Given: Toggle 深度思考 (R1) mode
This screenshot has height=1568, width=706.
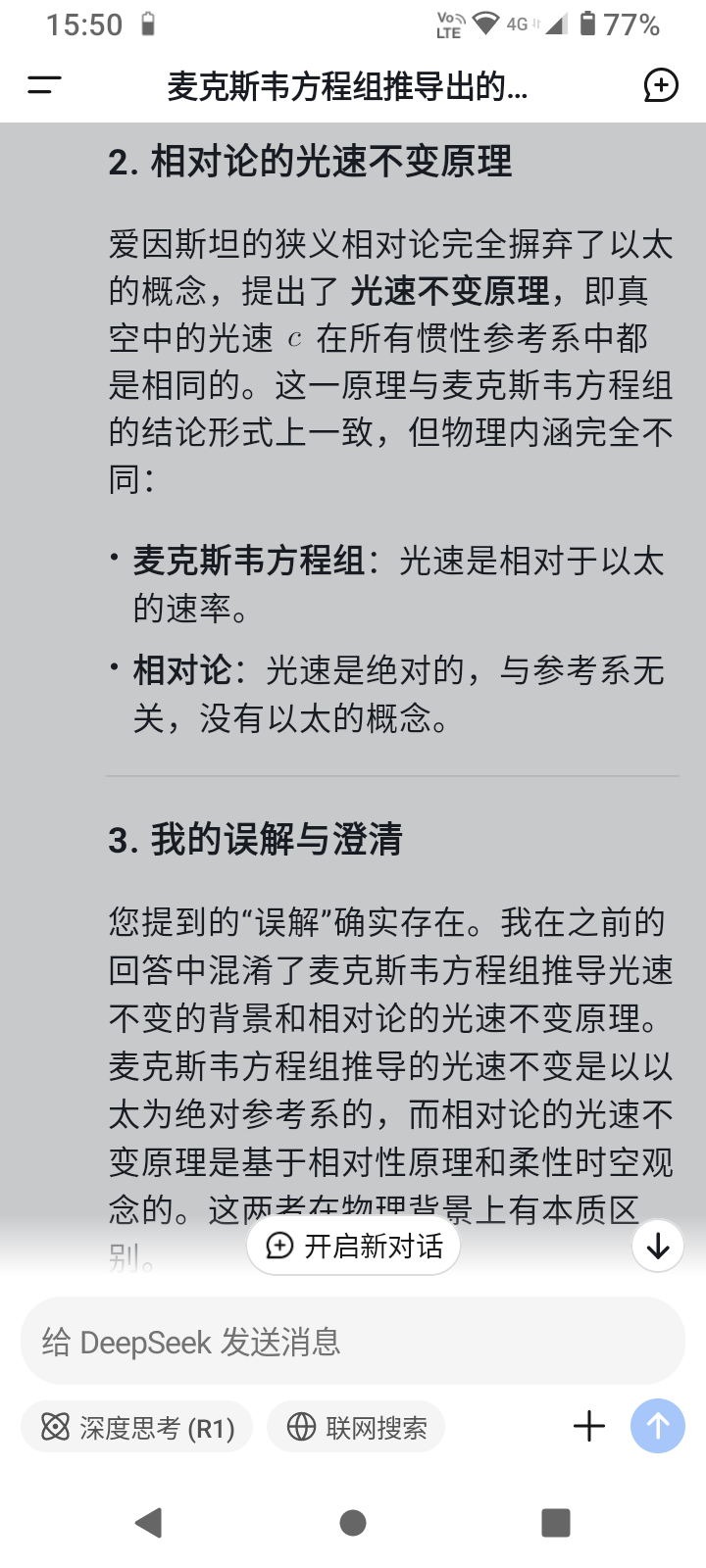Looking at the screenshot, I should [136, 1427].
